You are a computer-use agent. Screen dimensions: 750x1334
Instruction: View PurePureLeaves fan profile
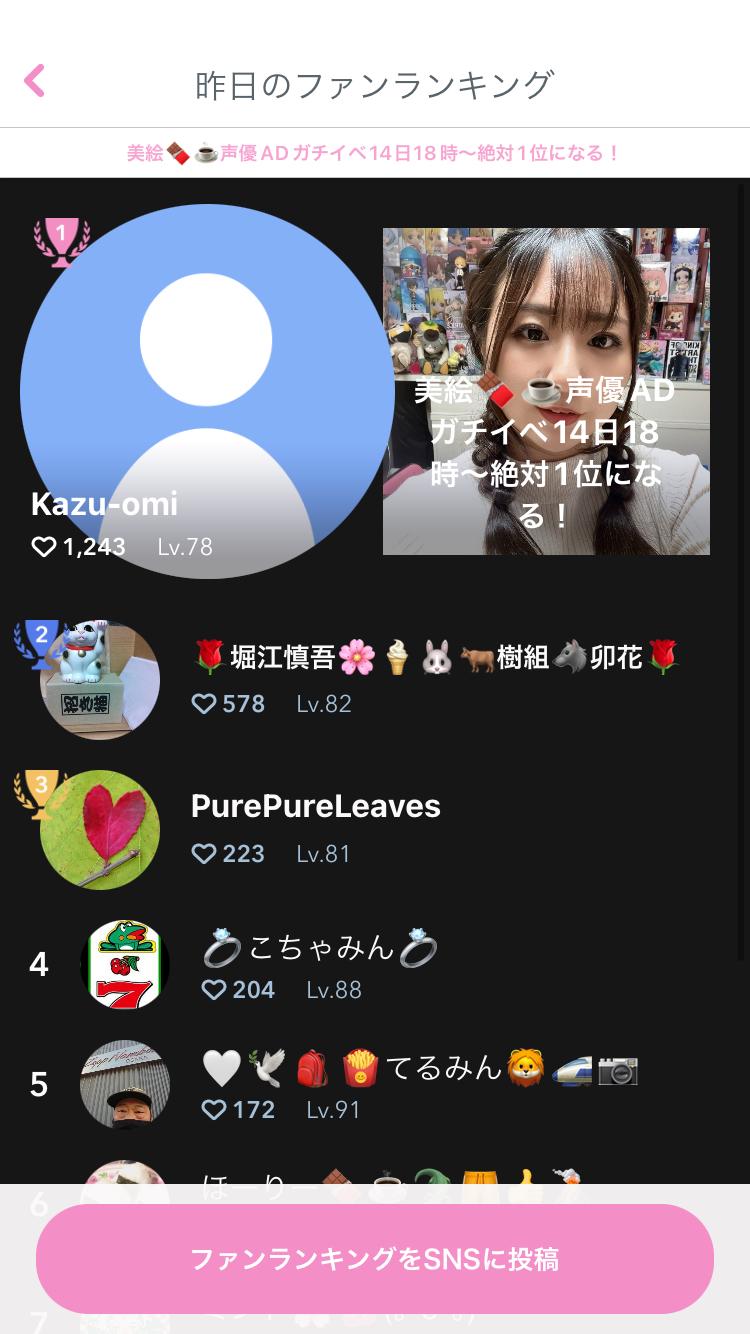[315, 829]
